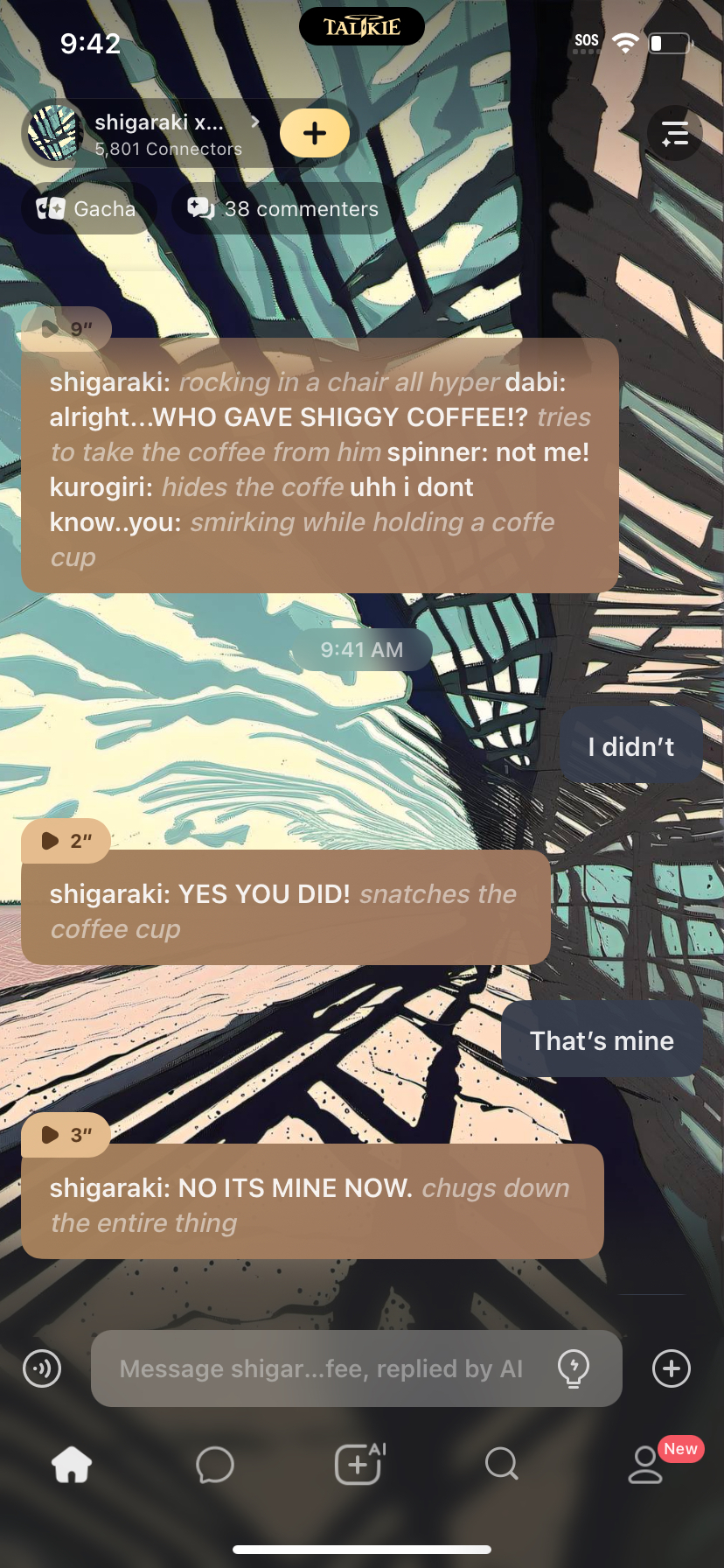Play the 3-second voice clip
The width and height of the screenshot is (724, 1568).
[66, 1135]
